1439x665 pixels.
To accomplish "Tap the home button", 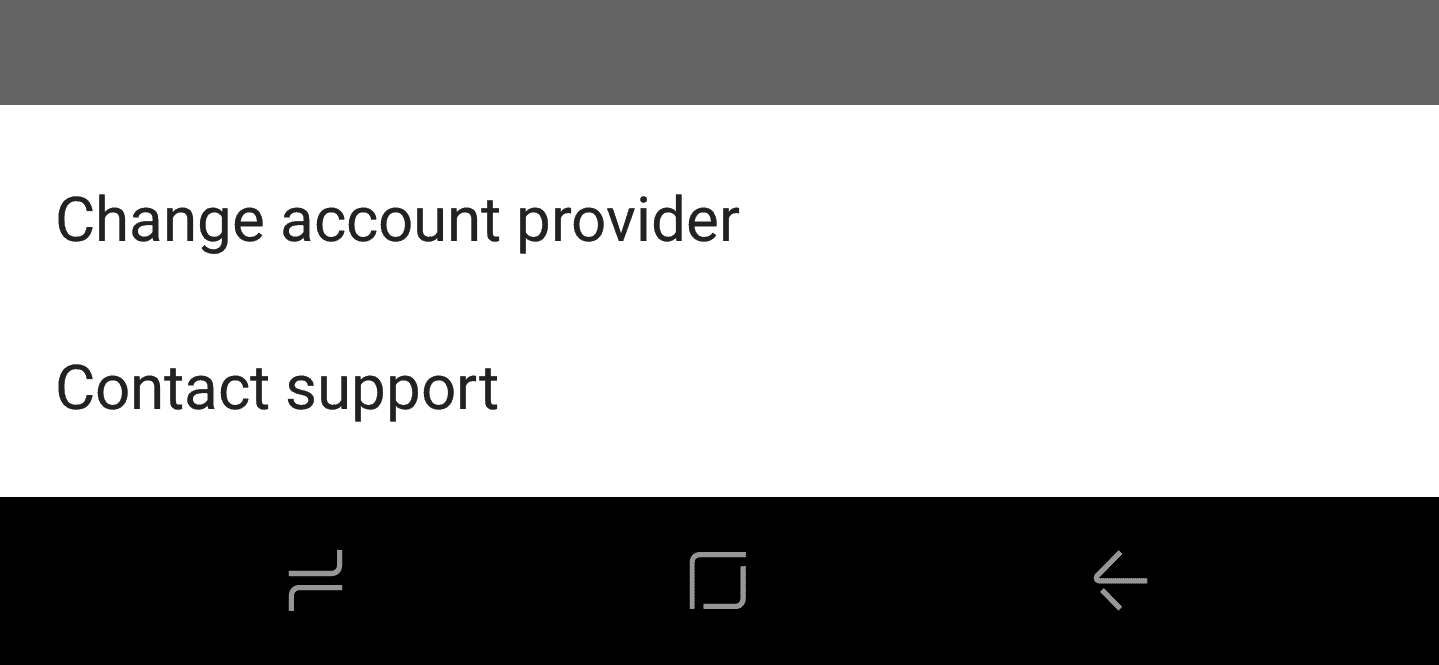I will (718, 580).
